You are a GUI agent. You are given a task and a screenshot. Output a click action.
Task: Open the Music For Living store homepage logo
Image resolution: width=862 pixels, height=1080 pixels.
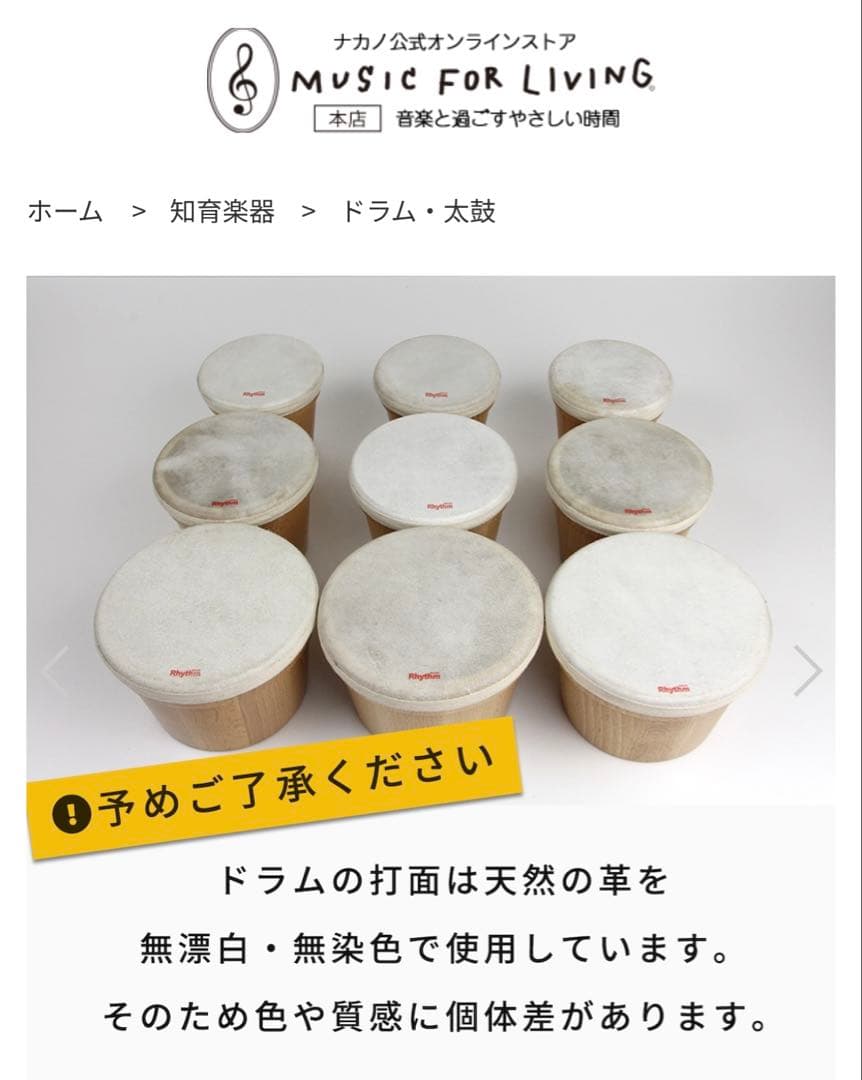(x=431, y=79)
